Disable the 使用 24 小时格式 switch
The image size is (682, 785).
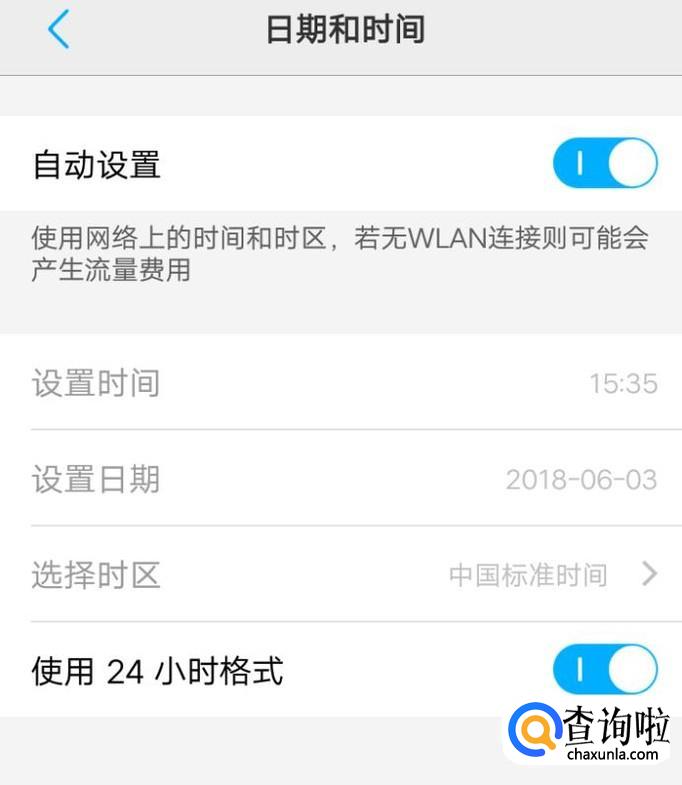[605, 669]
